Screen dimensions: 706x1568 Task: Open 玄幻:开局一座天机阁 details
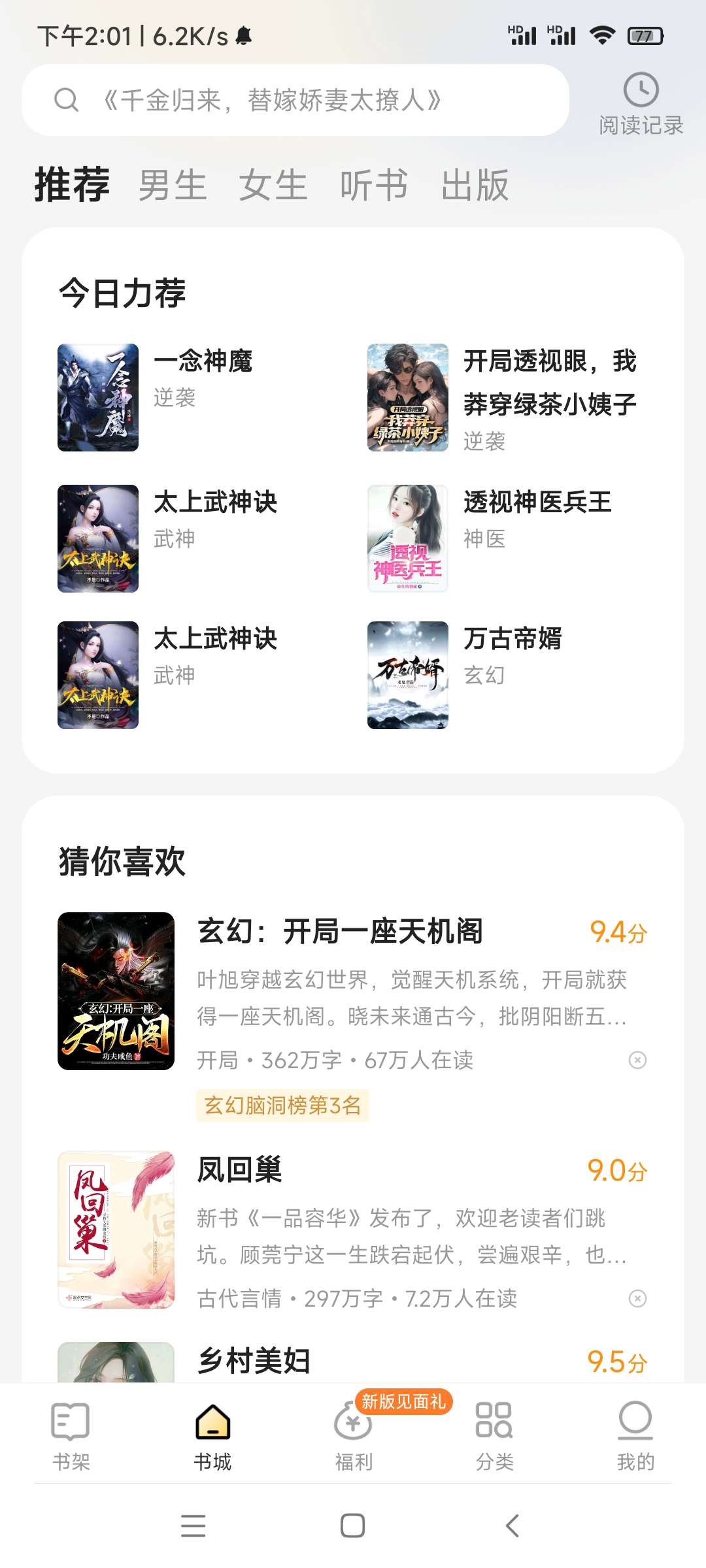coord(340,932)
